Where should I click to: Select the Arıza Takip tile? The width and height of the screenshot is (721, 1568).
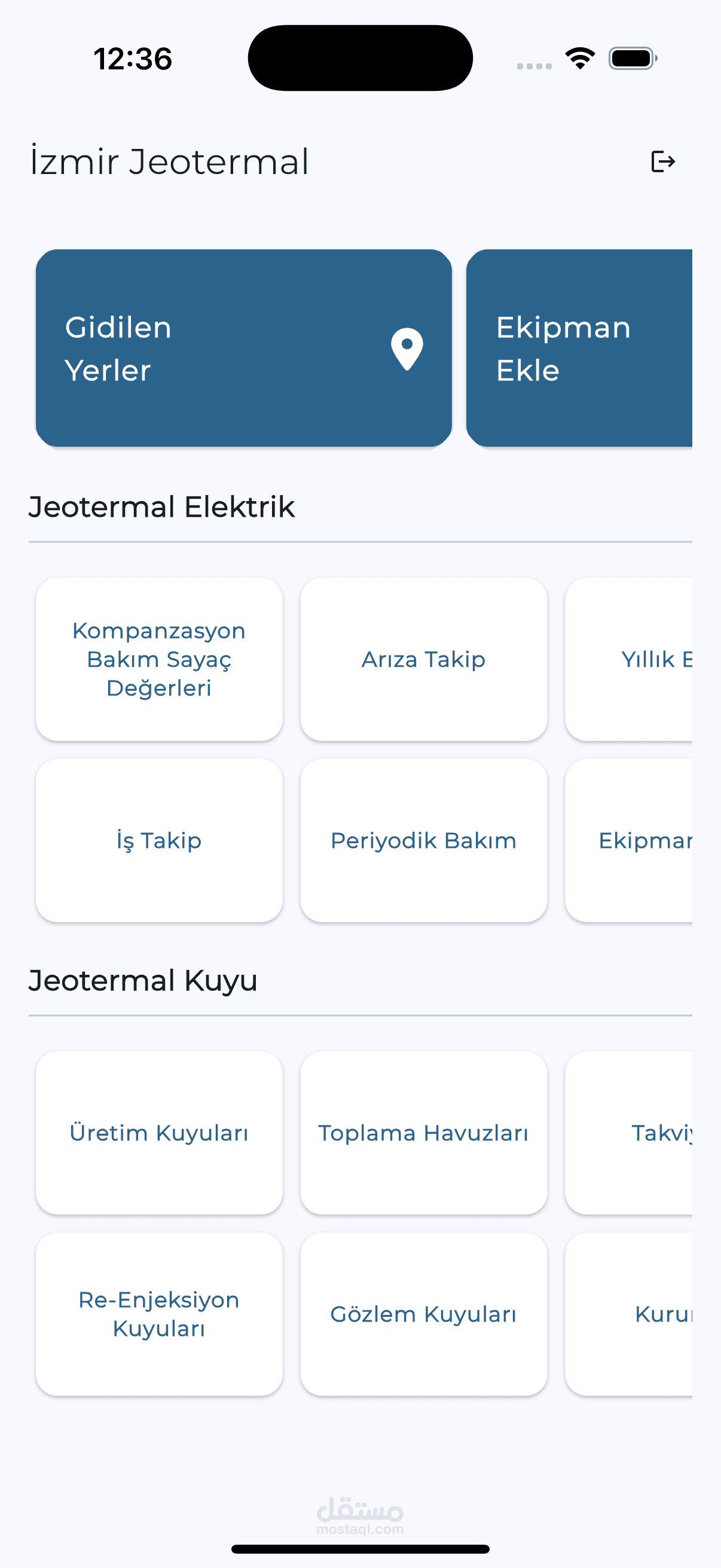point(423,659)
